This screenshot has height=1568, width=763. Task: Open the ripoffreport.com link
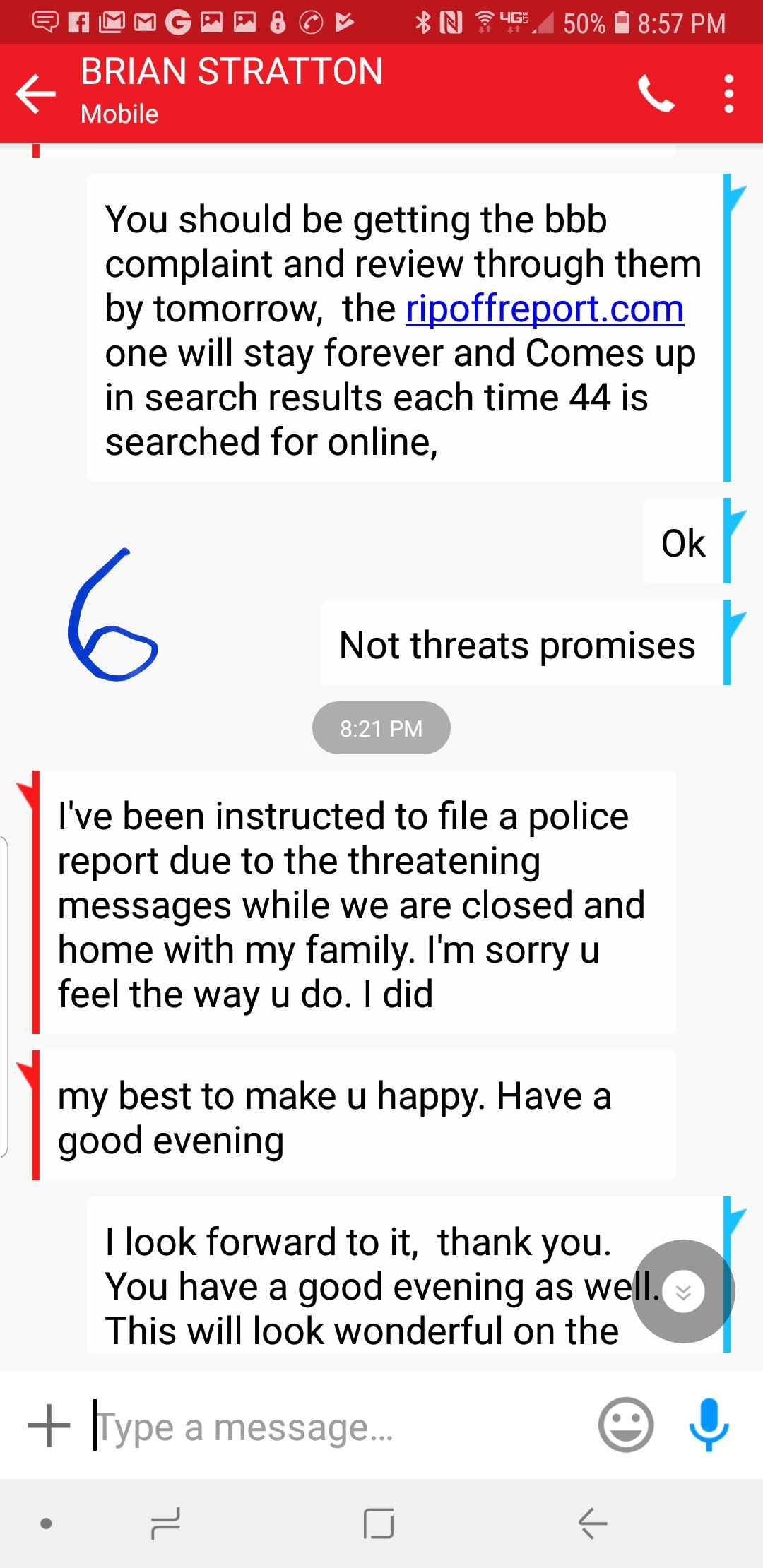pos(545,309)
